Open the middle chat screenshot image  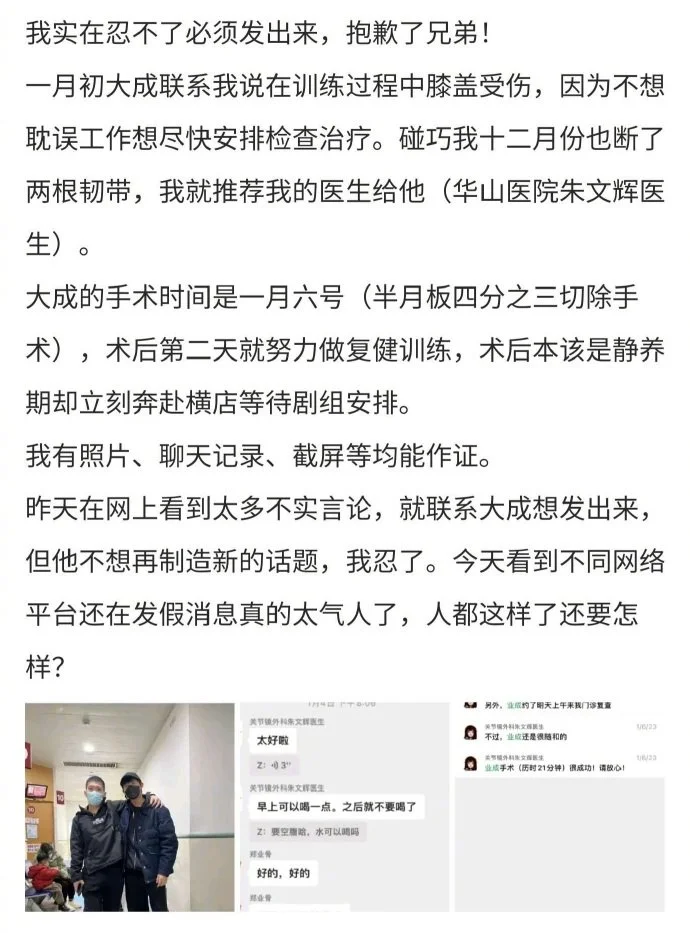click(x=343, y=806)
